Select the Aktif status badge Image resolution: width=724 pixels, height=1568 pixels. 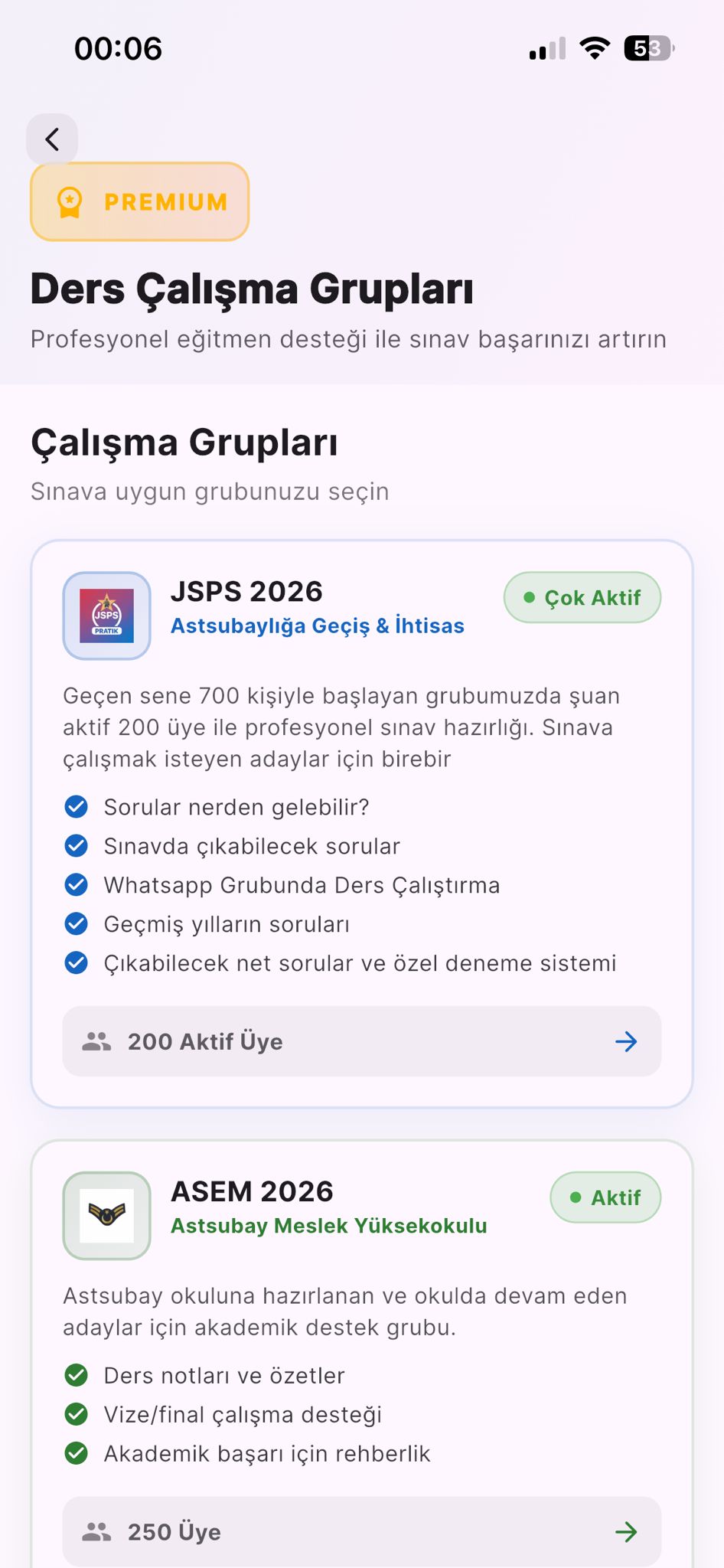(605, 1197)
